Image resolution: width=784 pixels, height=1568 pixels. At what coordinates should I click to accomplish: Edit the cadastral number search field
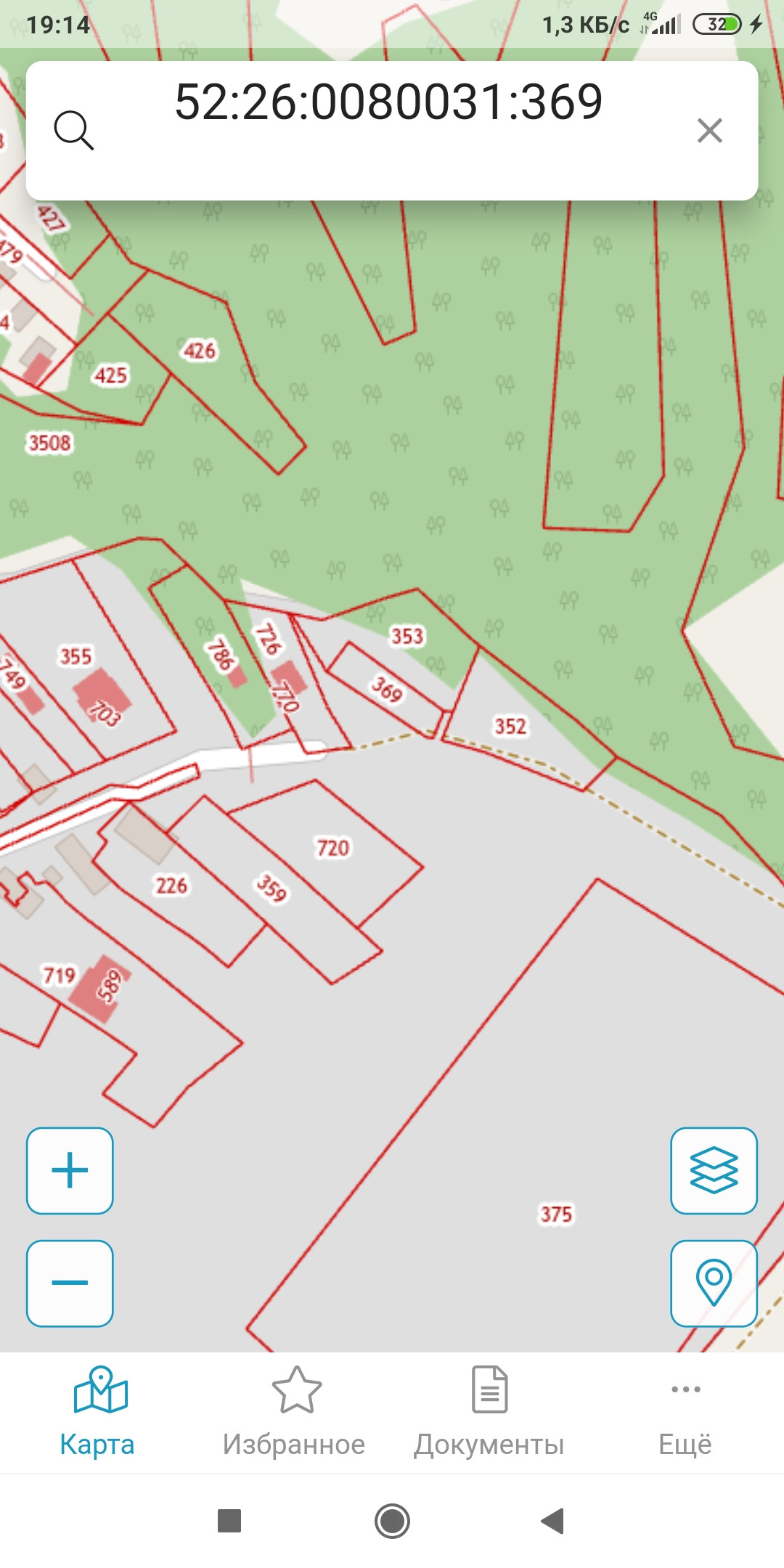point(388,103)
